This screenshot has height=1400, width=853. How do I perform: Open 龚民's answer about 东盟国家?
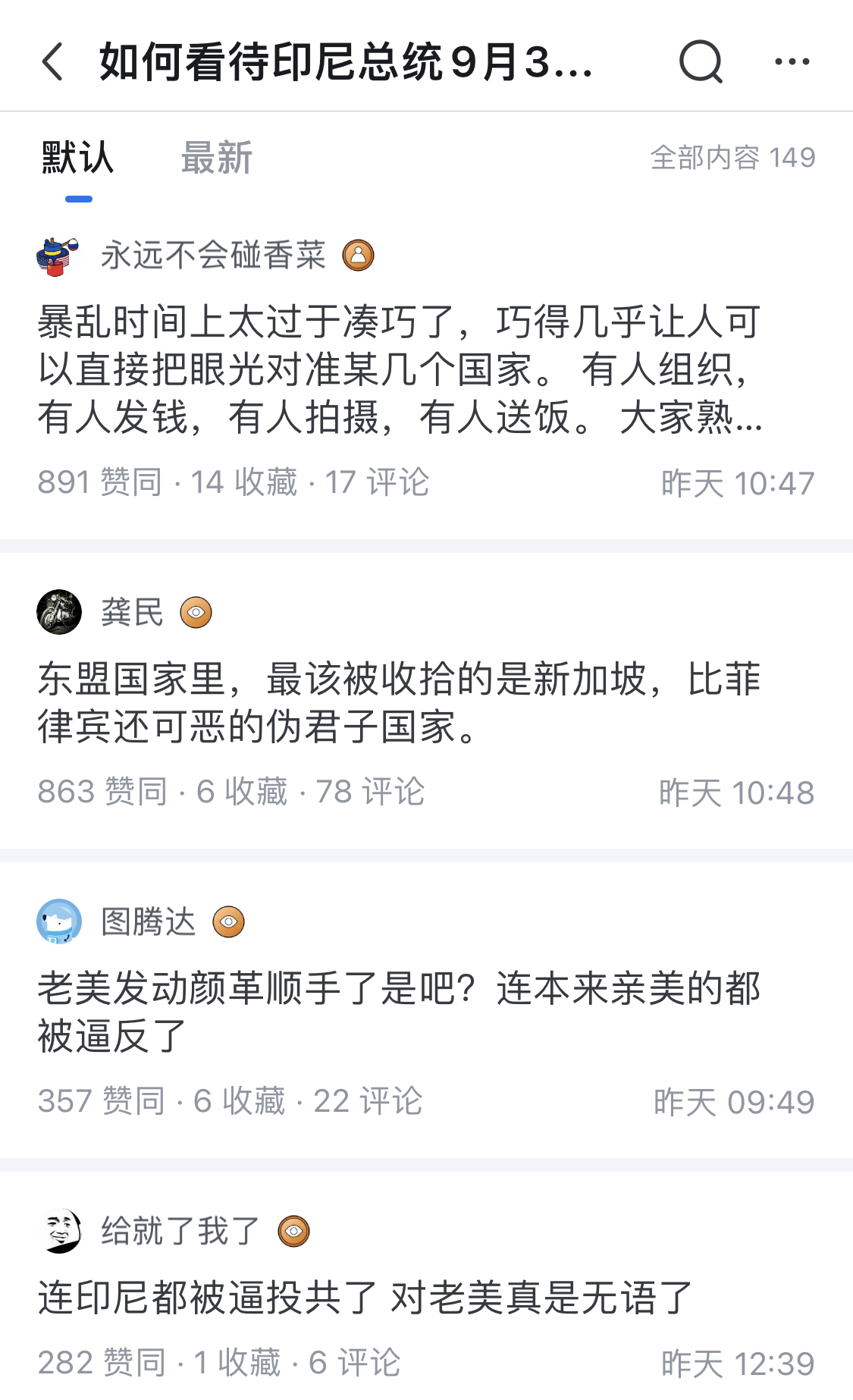pos(400,702)
